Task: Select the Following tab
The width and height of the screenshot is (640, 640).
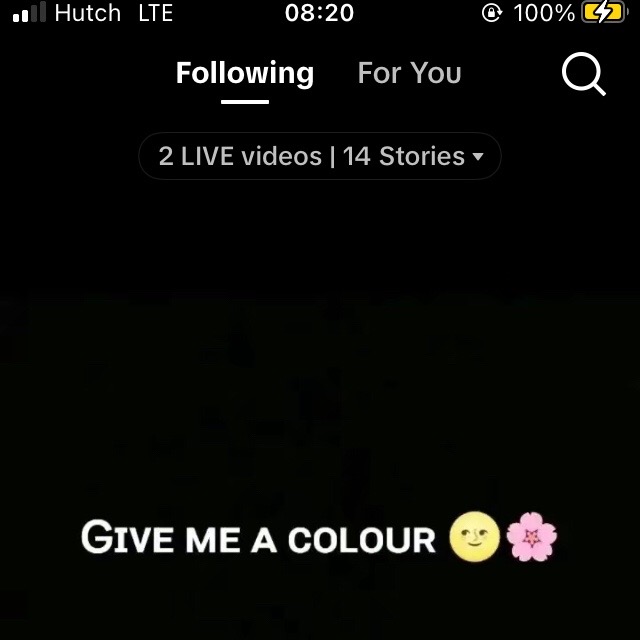Action: click(x=244, y=73)
